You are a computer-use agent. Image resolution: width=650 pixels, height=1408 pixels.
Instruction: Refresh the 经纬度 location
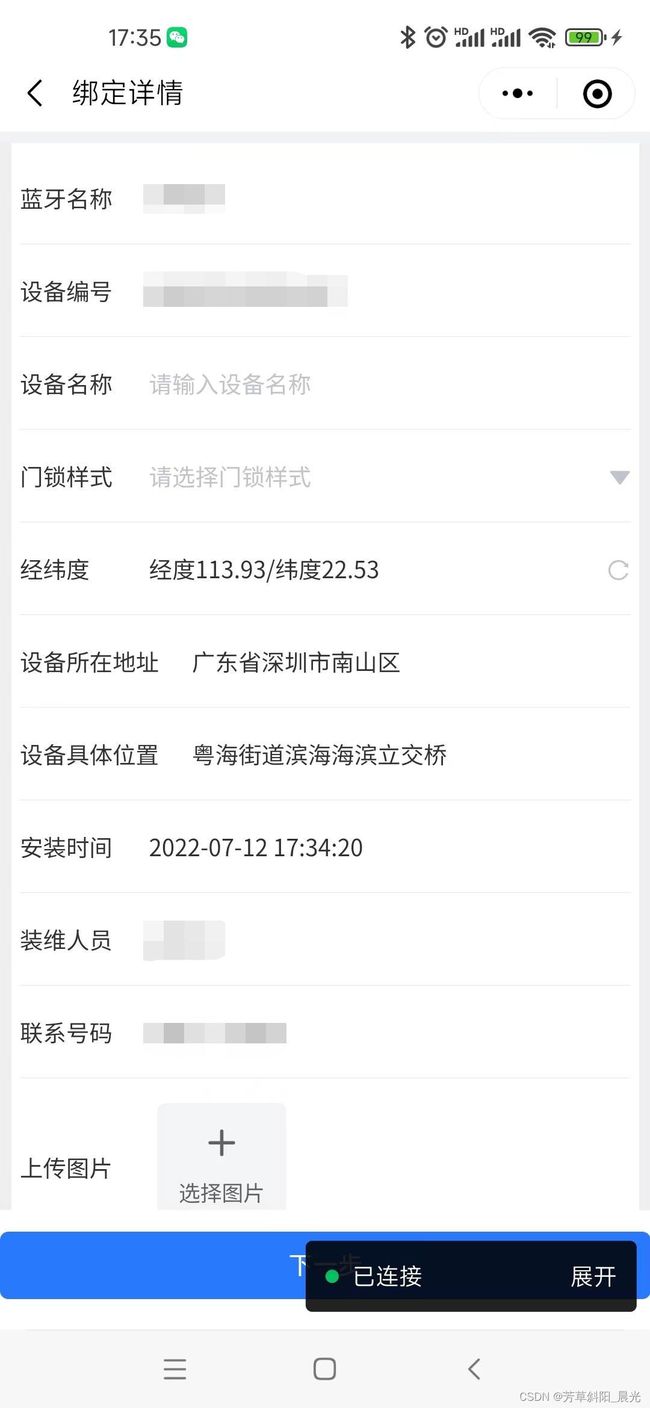[x=619, y=570]
